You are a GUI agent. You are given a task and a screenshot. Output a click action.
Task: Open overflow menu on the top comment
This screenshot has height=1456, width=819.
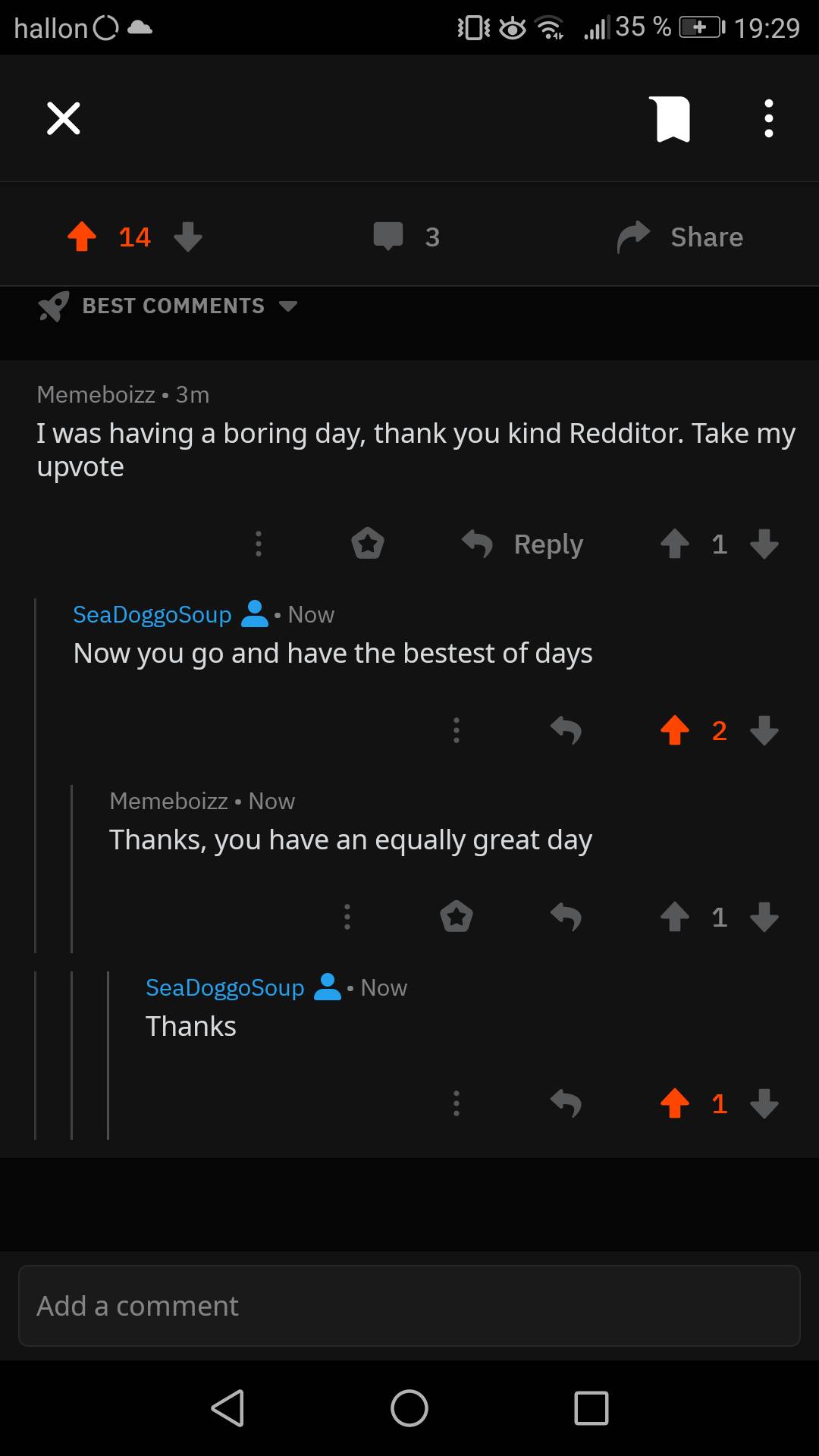259,544
